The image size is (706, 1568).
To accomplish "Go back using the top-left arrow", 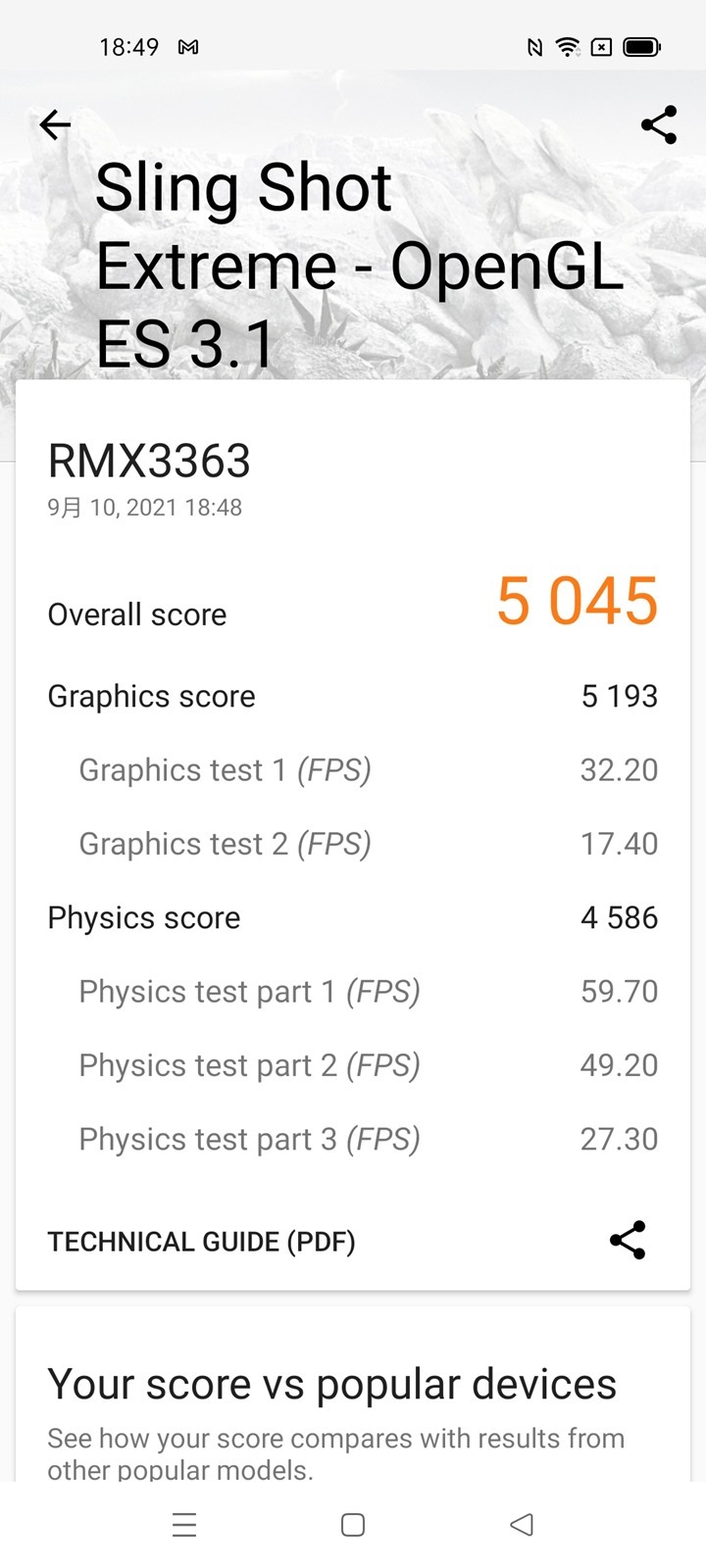I will [x=55, y=124].
